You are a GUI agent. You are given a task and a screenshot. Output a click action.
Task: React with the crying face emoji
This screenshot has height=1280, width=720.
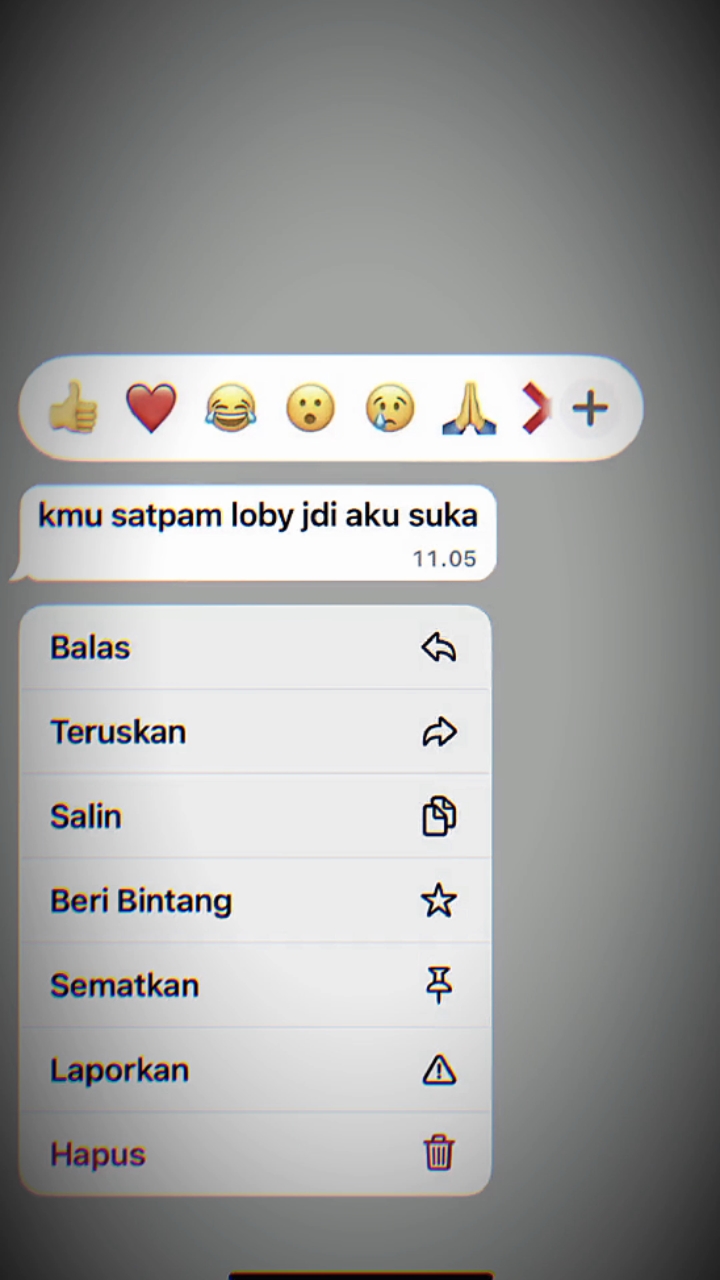point(390,409)
